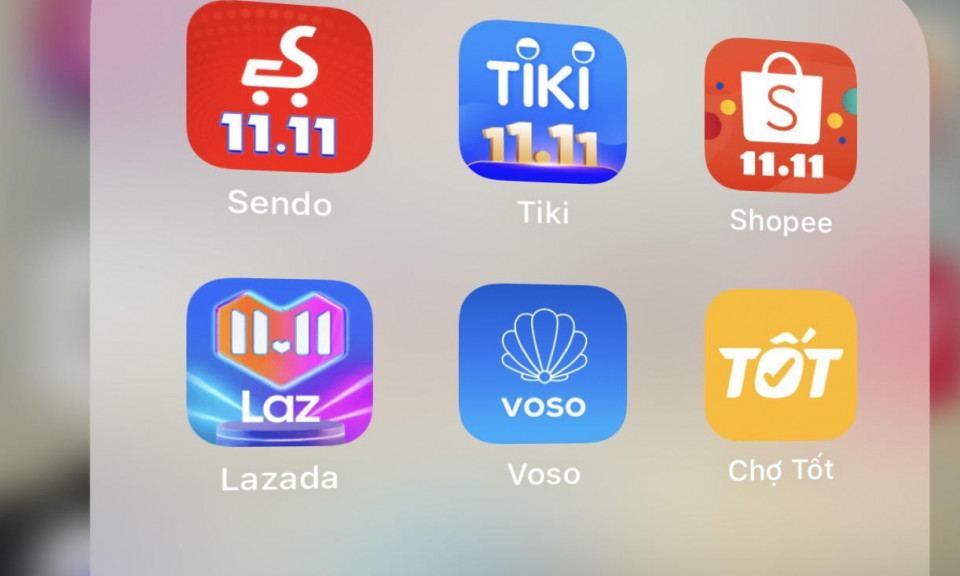Launch the Tiki shopping app
This screenshot has height=576, width=960.
543,101
